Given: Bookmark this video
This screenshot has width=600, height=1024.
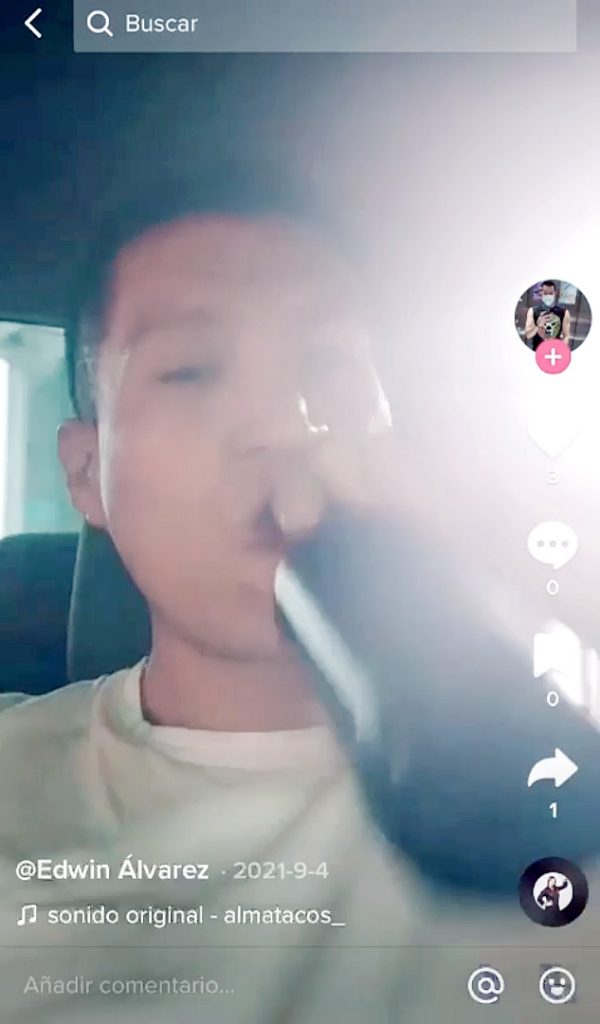Looking at the screenshot, I should tap(552, 656).
